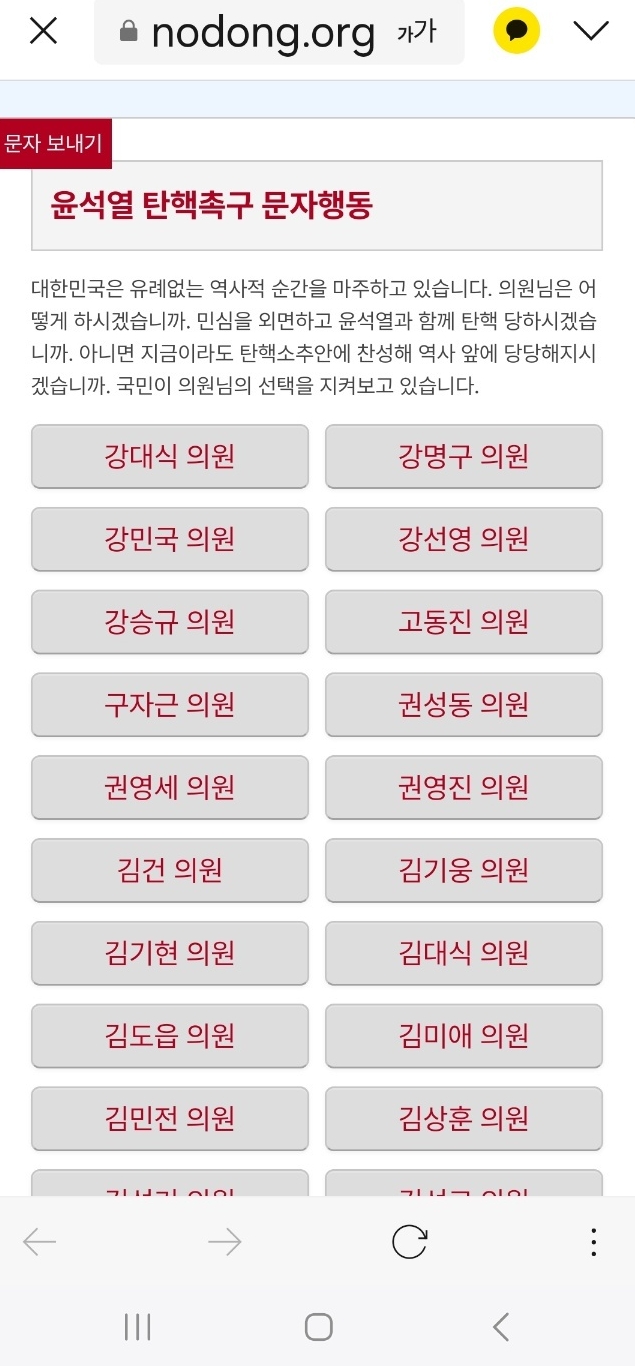Pick 김기현 의원
This screenshot has height=1366, width=635.
click(170, 953)
